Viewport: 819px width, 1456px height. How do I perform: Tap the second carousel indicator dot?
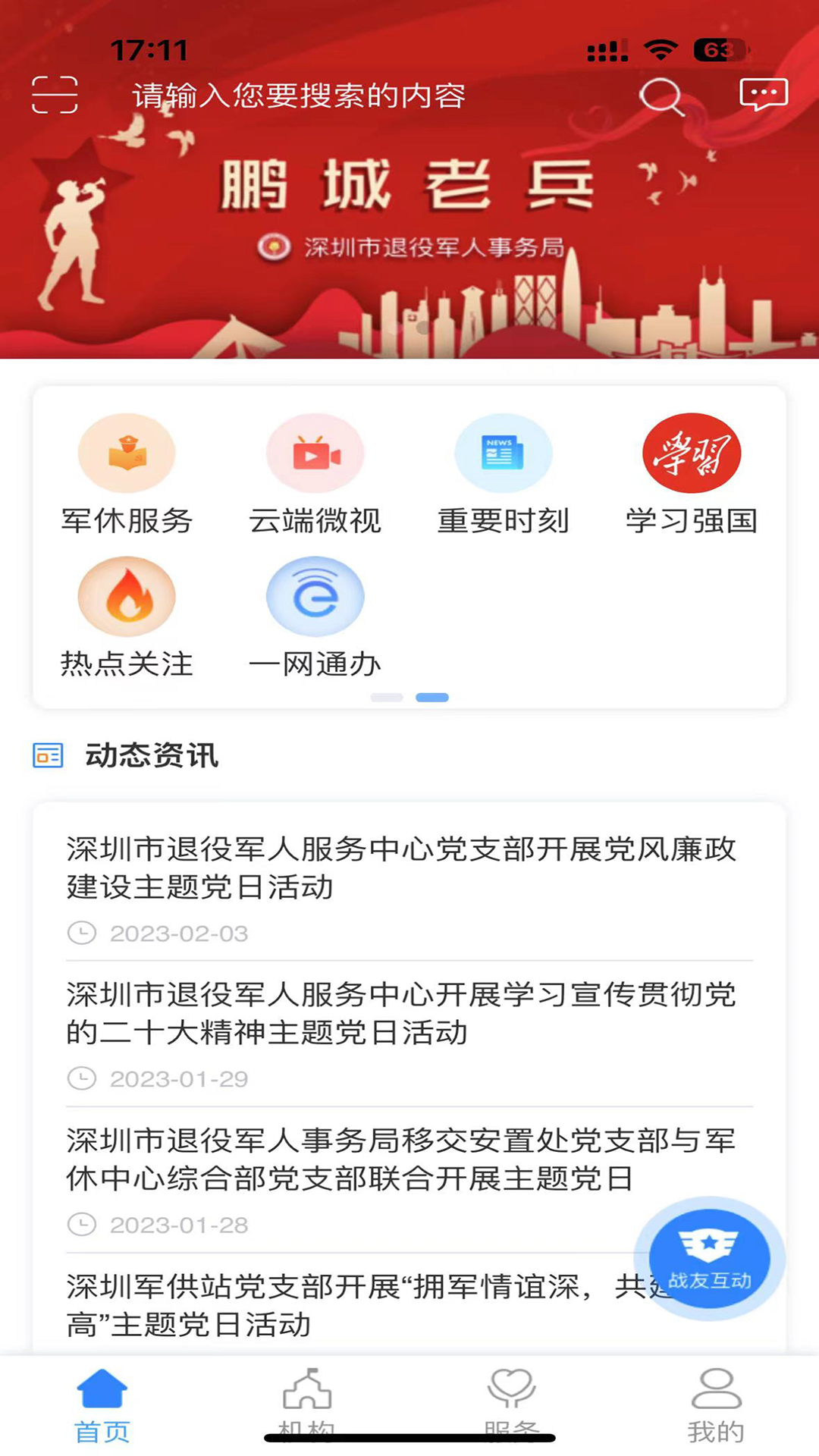pyautogui.click(x=431, y=695)
